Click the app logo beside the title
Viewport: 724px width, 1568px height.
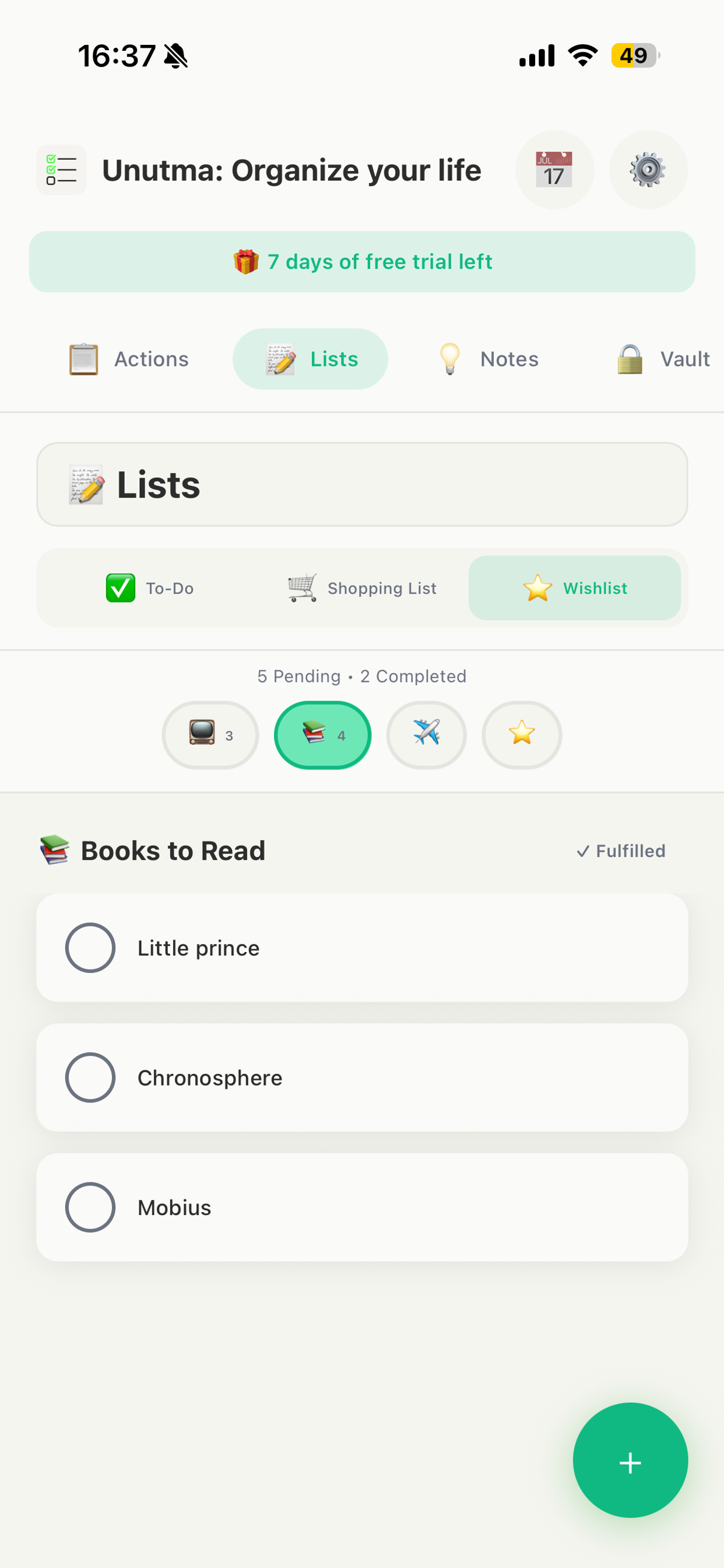click(x=61, y=170)
